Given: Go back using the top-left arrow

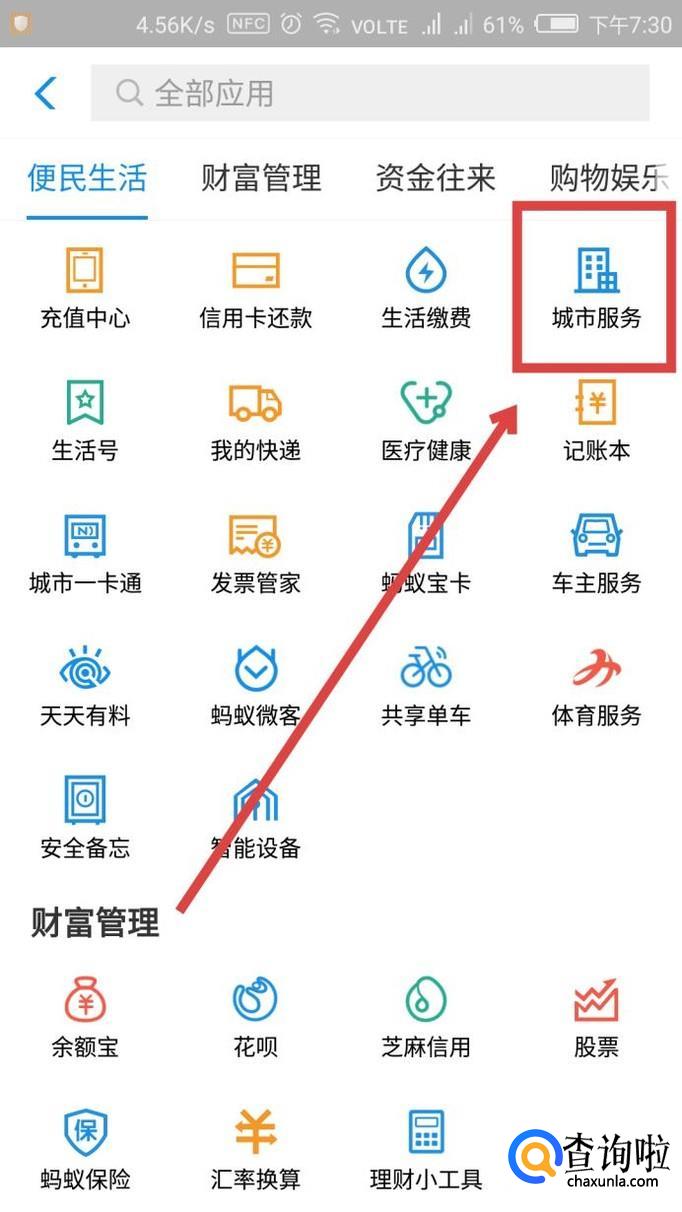Looking at the screenshot, I should pos(46,93).
